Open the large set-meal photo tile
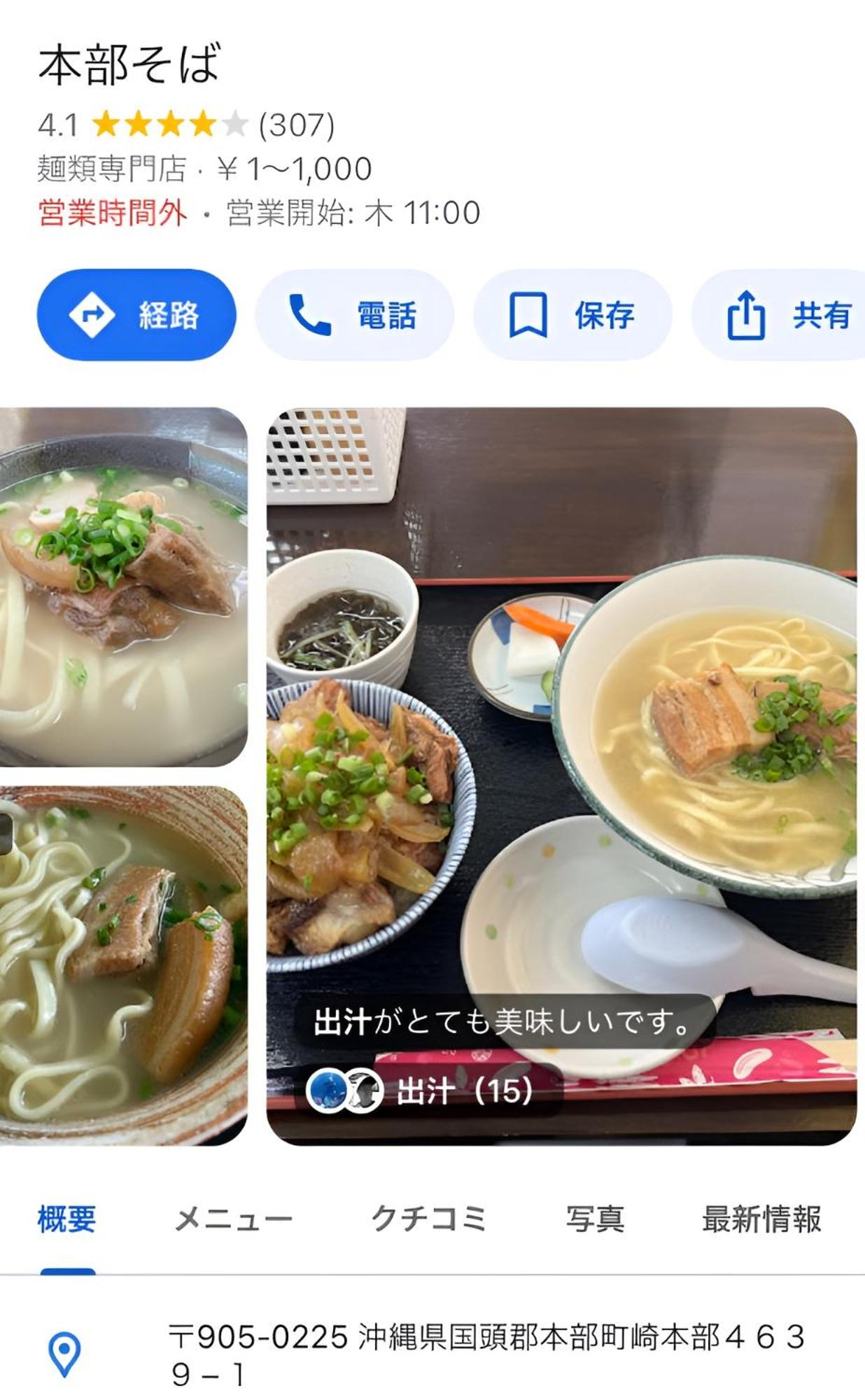The image size is (865, 1400). (561, 776)
